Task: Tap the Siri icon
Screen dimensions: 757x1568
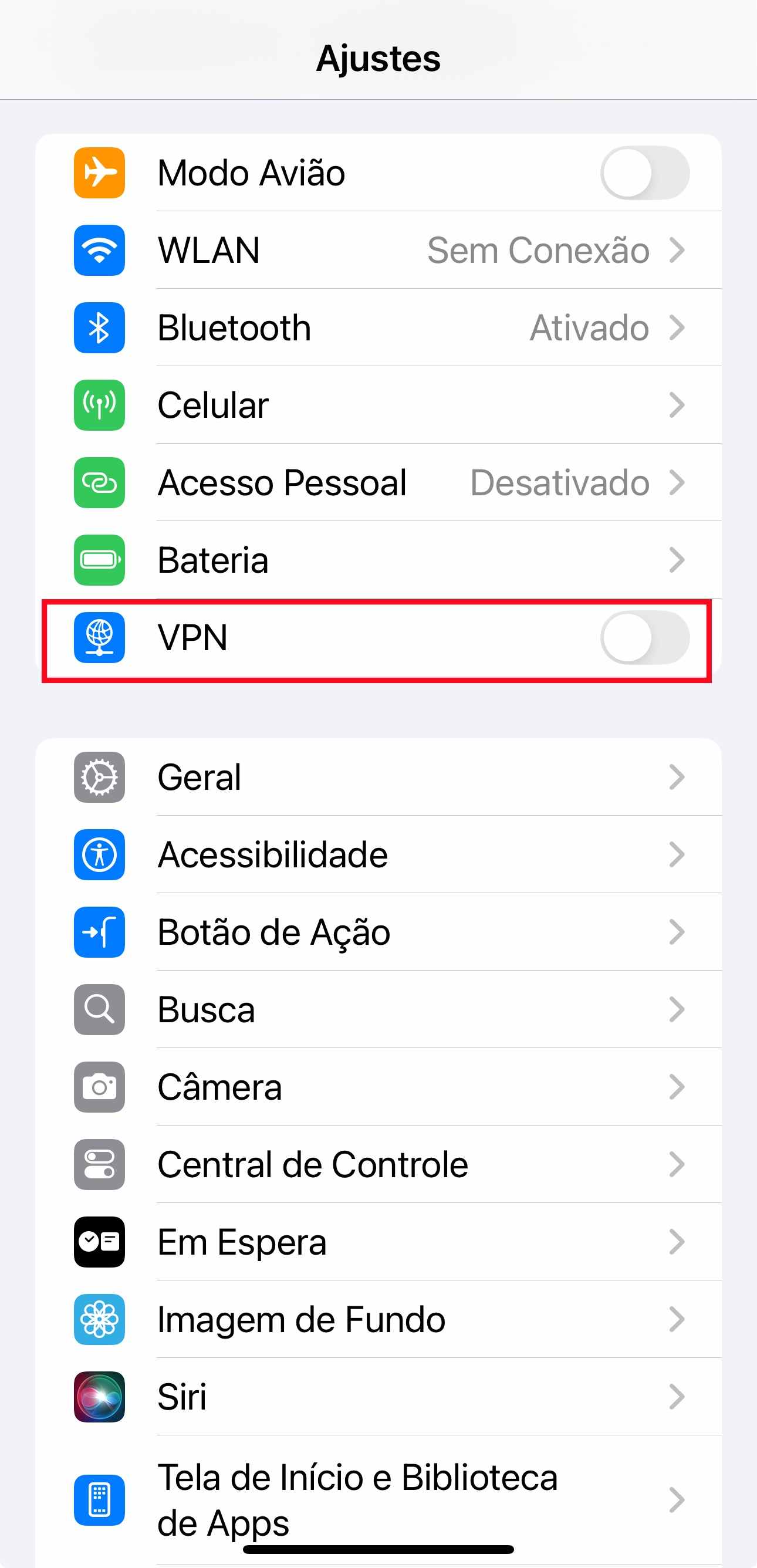Action: 99,1397
